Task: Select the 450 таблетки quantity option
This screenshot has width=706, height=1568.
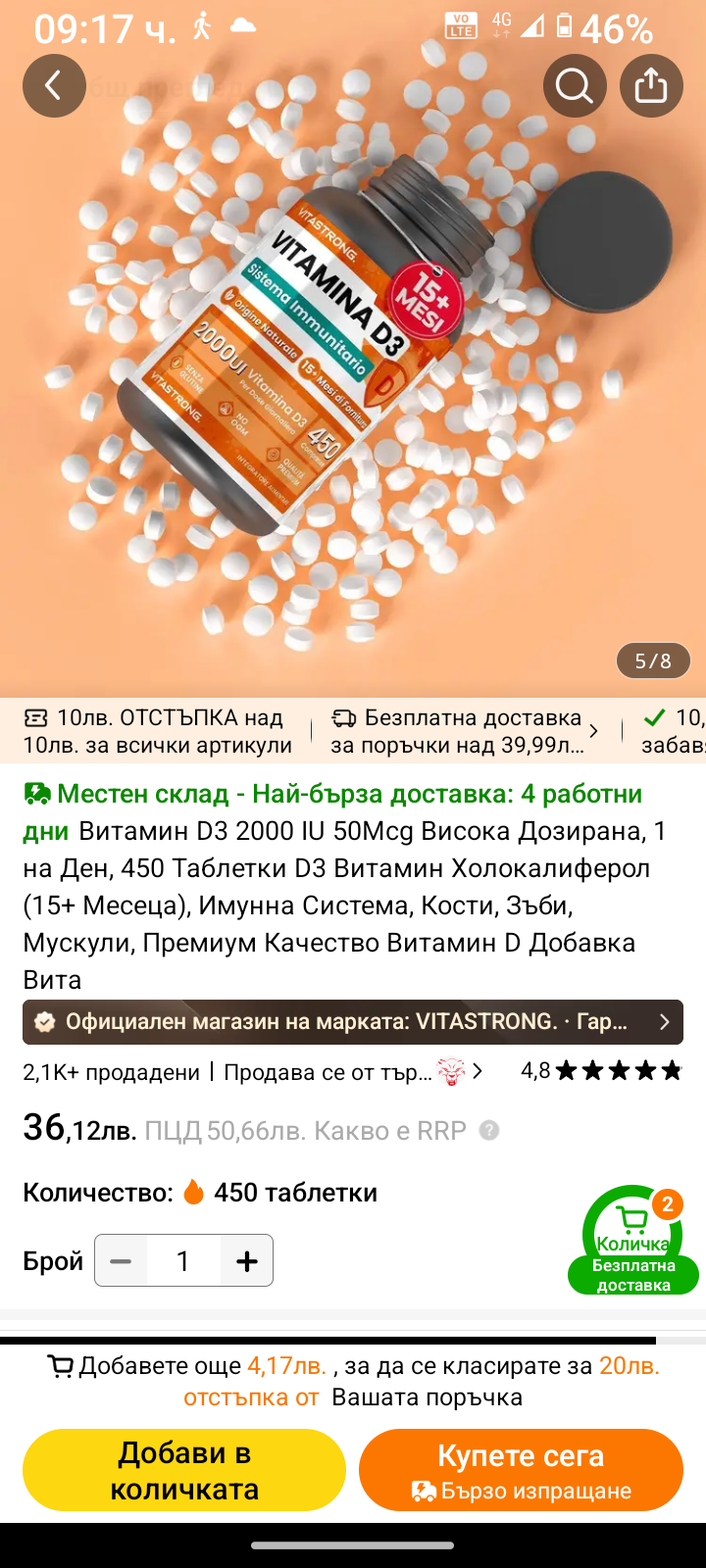Action: click(x=294, y=1193)
